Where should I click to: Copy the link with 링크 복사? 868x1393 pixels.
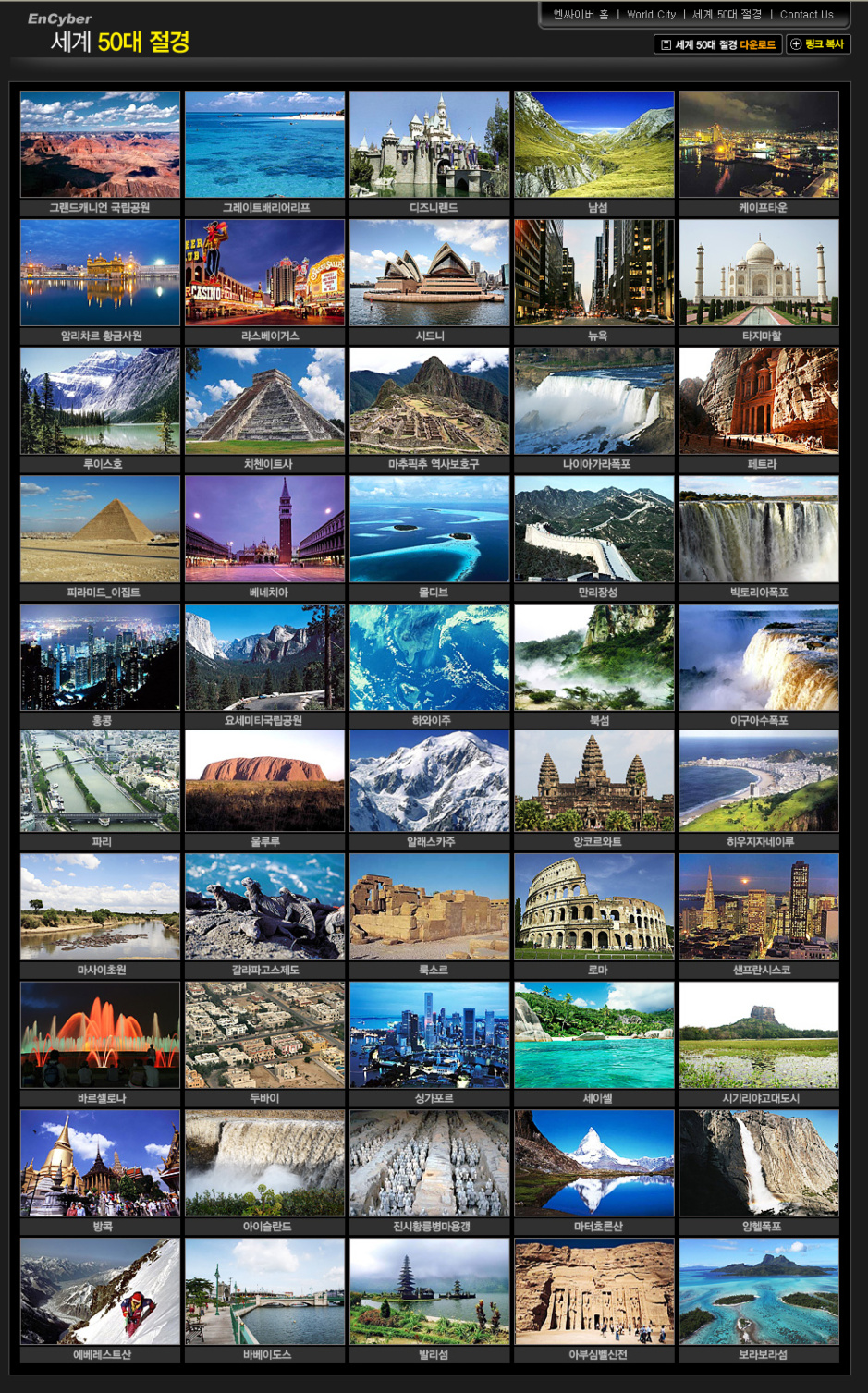pos(818,44)
